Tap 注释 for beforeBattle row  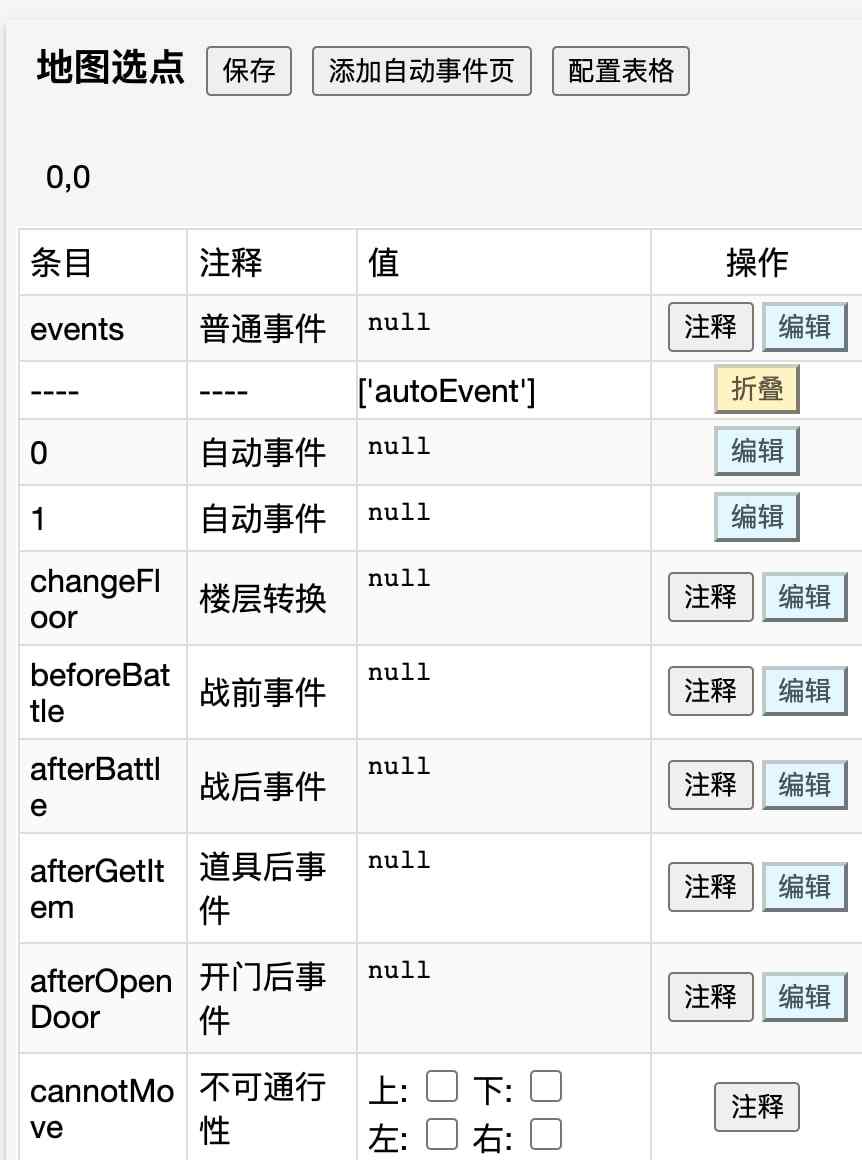pos(710,691)
